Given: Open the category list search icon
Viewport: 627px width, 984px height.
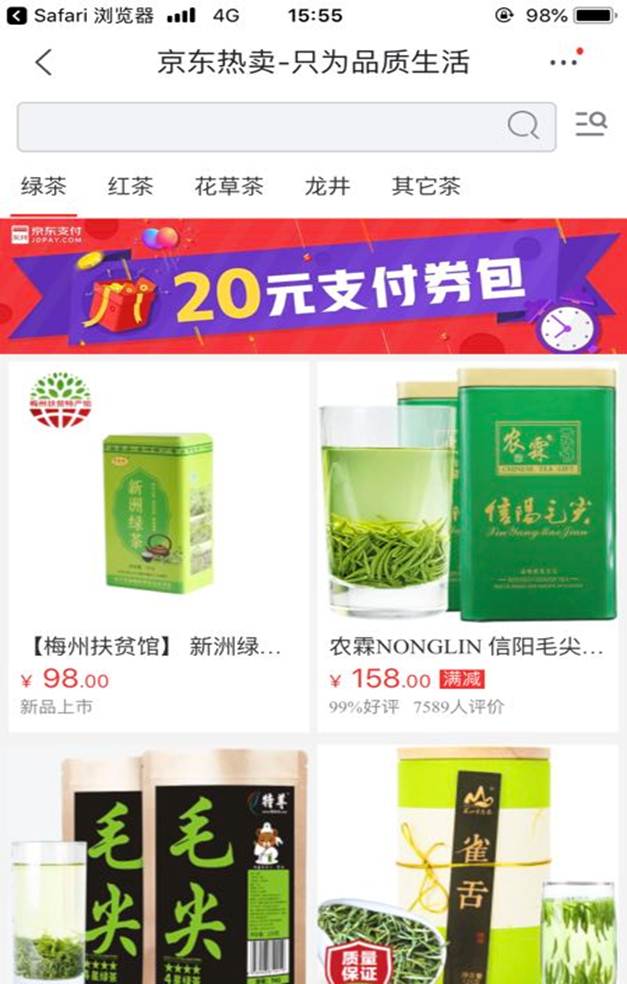Looking at the screenshot, I should 591,124.
